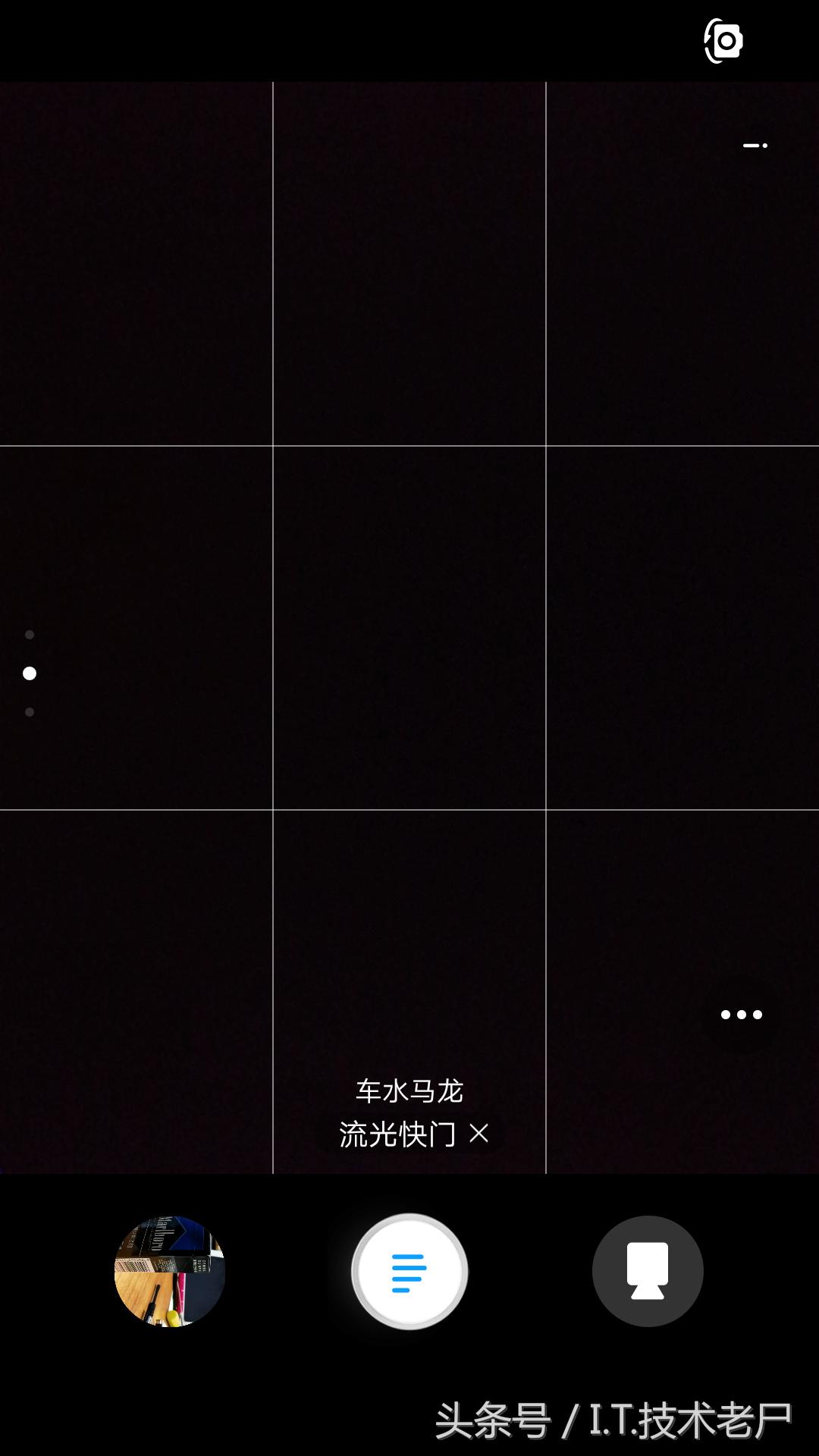Select the top mode-indicator dot
Screen dimensions: 819x1456
point(30,635)
